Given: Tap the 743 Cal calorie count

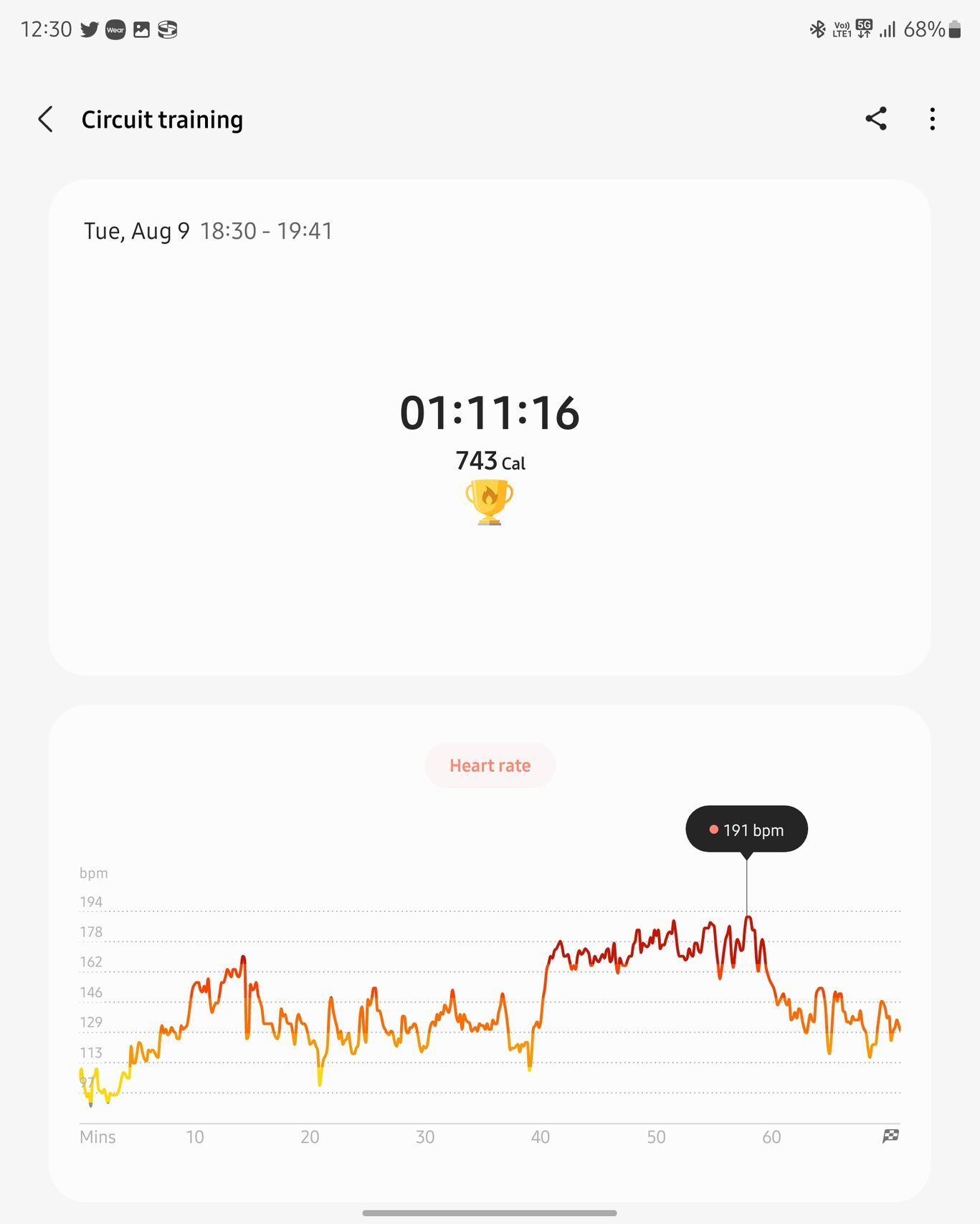Looking at the screenshot, I should pyautogui.click(x=490, y=462).
